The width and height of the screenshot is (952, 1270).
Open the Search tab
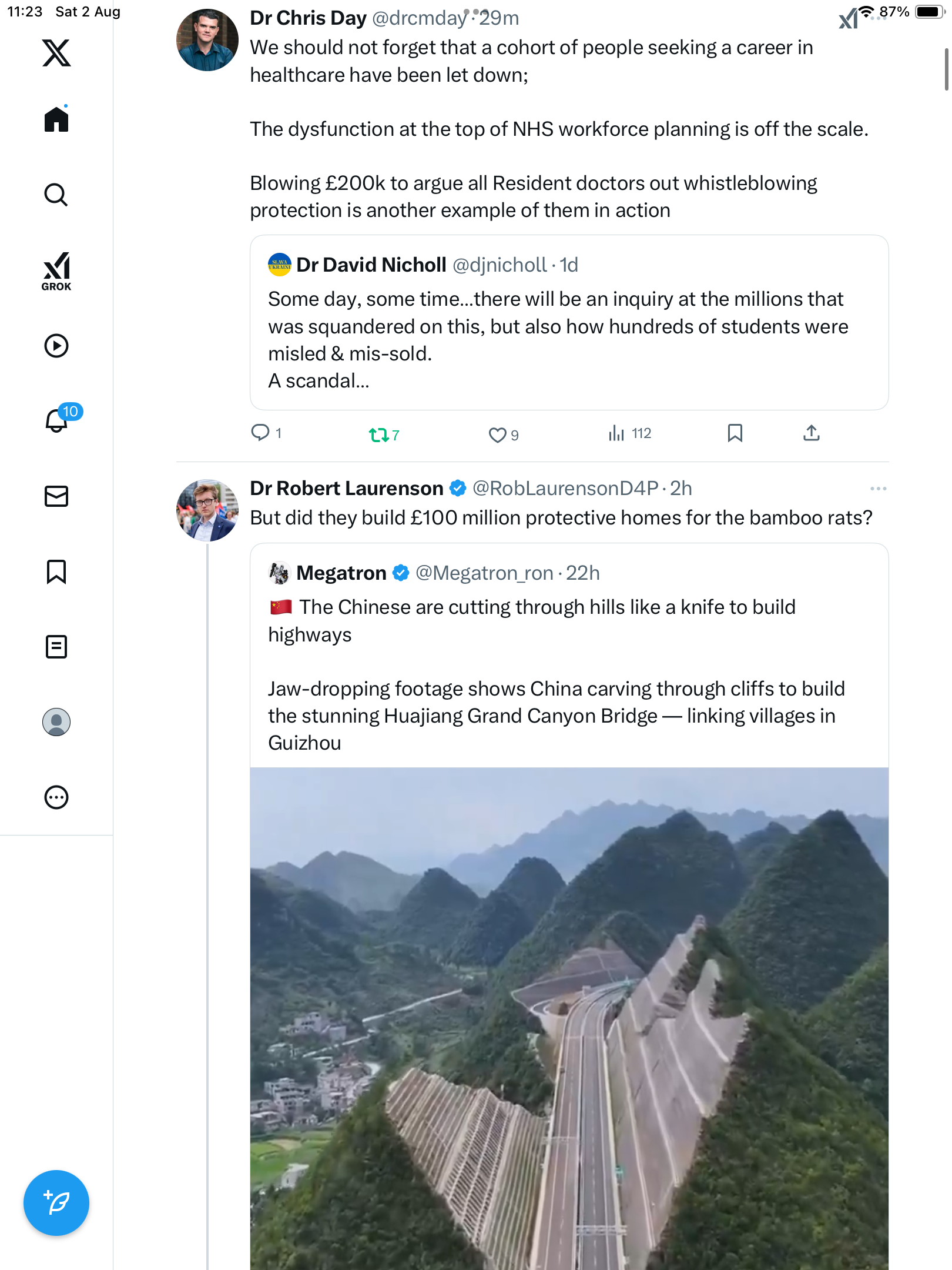[56, 195]
